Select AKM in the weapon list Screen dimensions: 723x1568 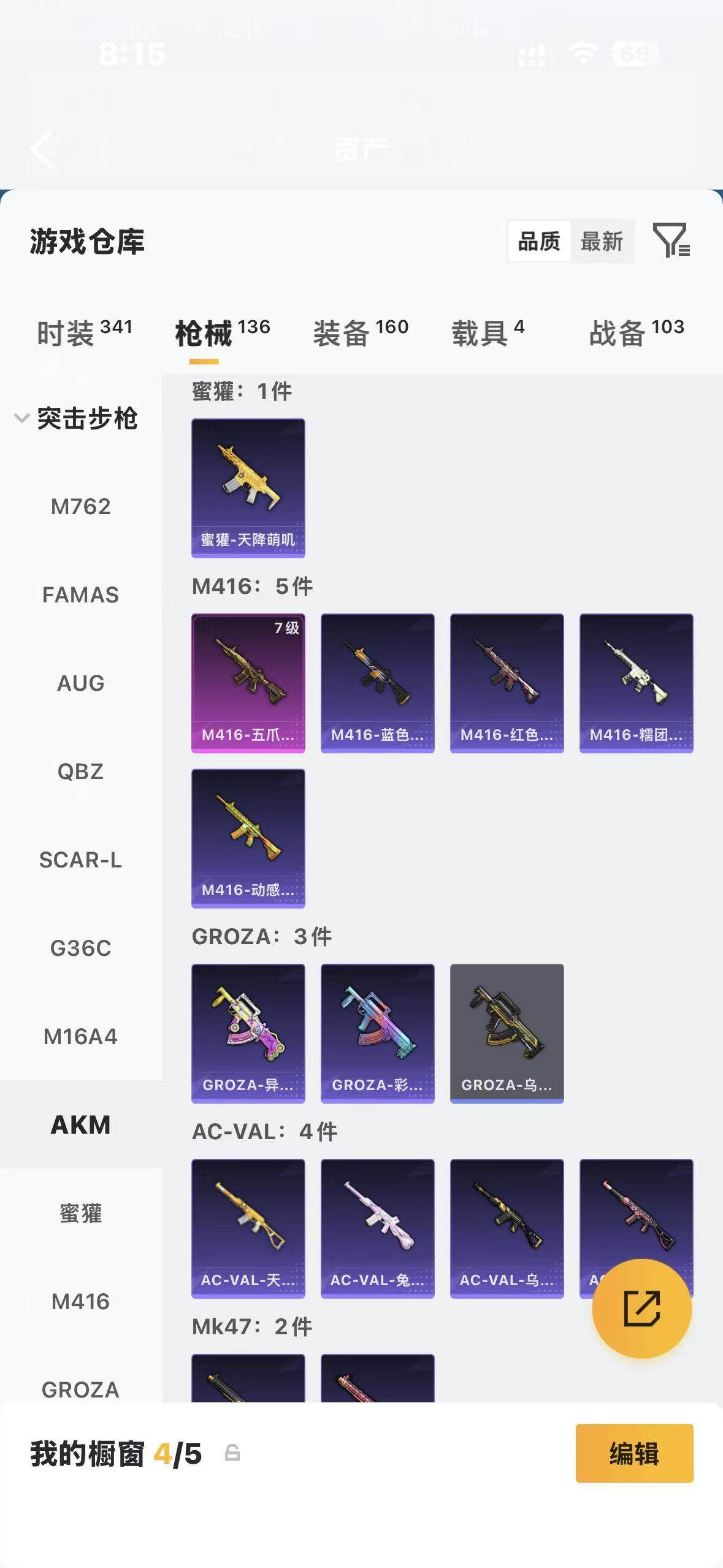(x=81, y=1125)
